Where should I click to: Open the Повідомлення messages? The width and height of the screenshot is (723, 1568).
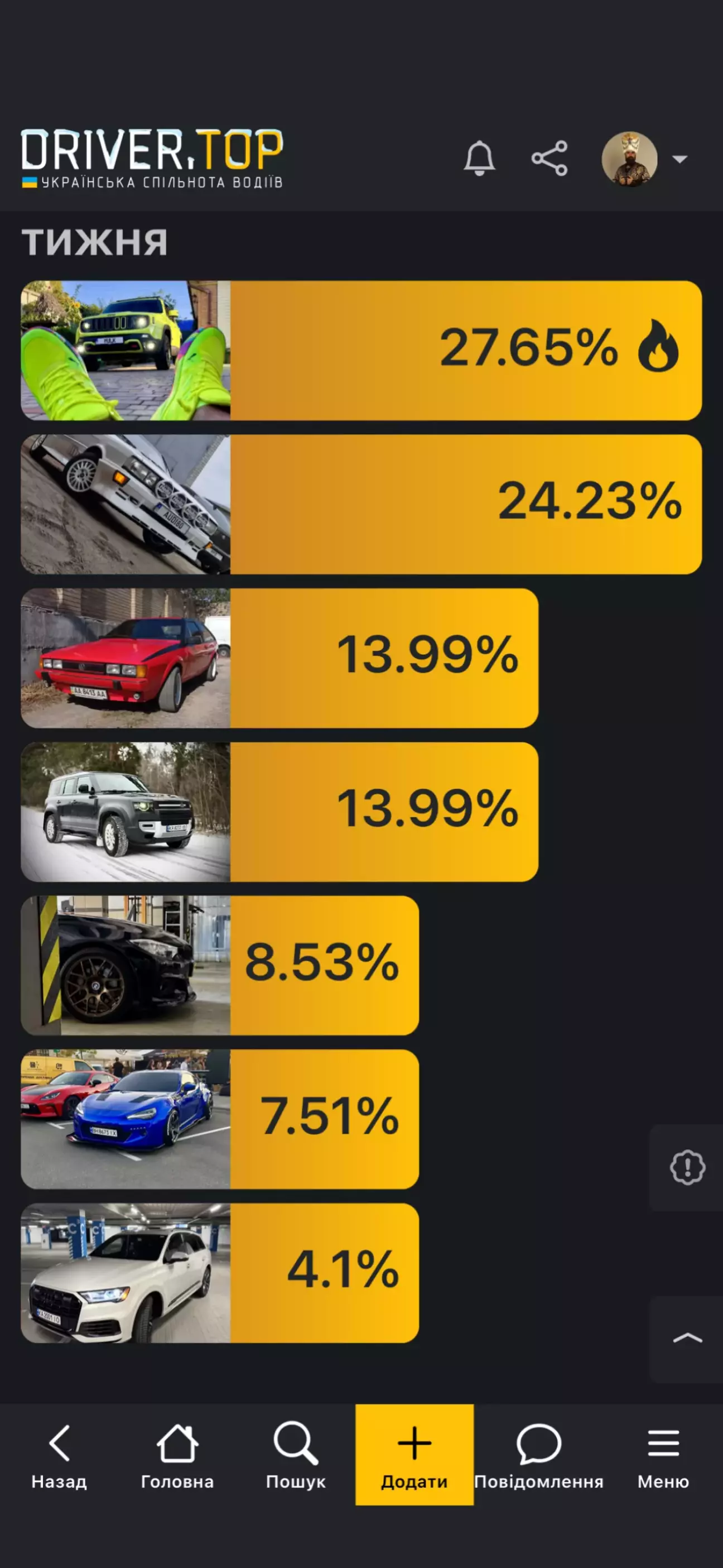click(x=538, y=1455)
